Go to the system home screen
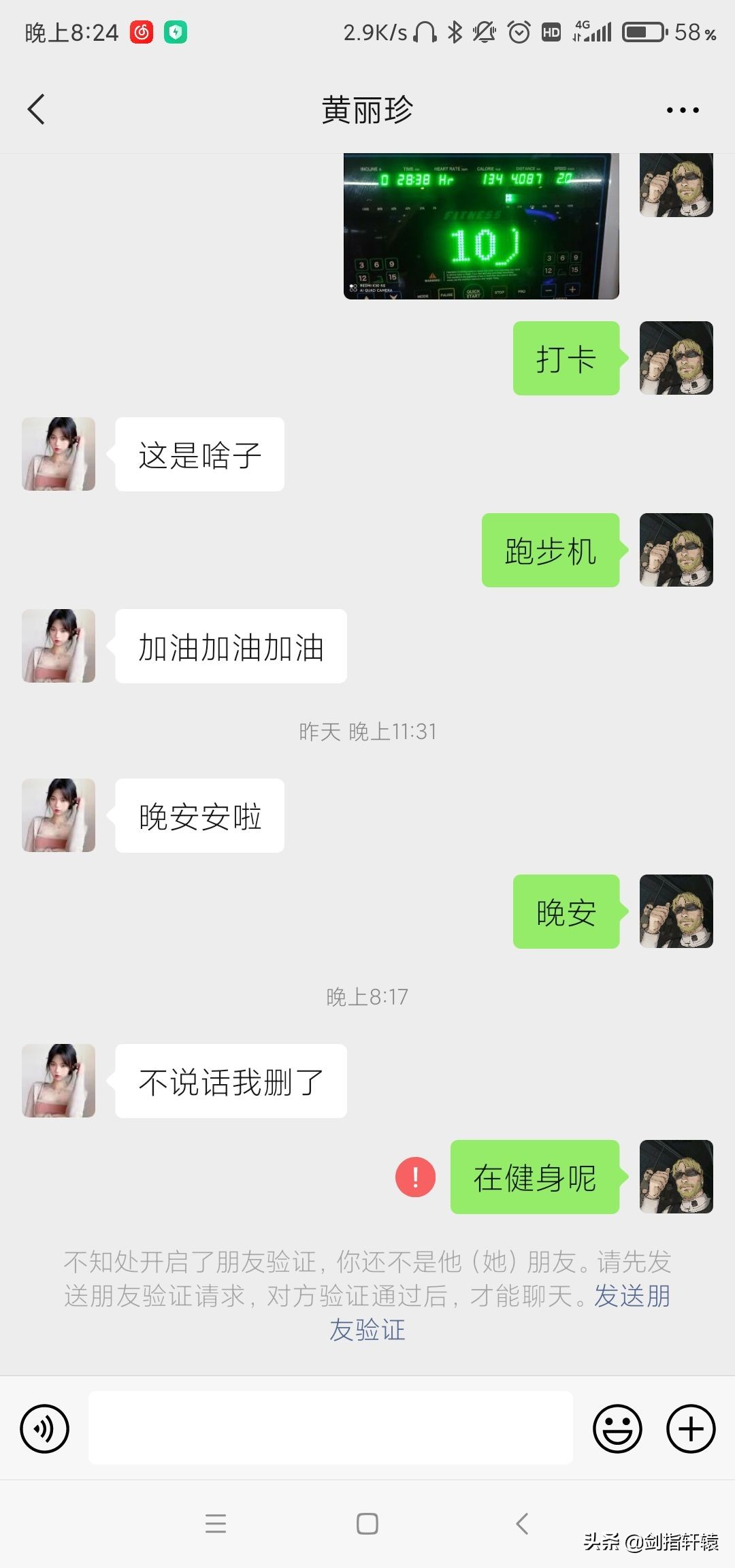Screen dimensions: 735x1568 click(367, 1524)
